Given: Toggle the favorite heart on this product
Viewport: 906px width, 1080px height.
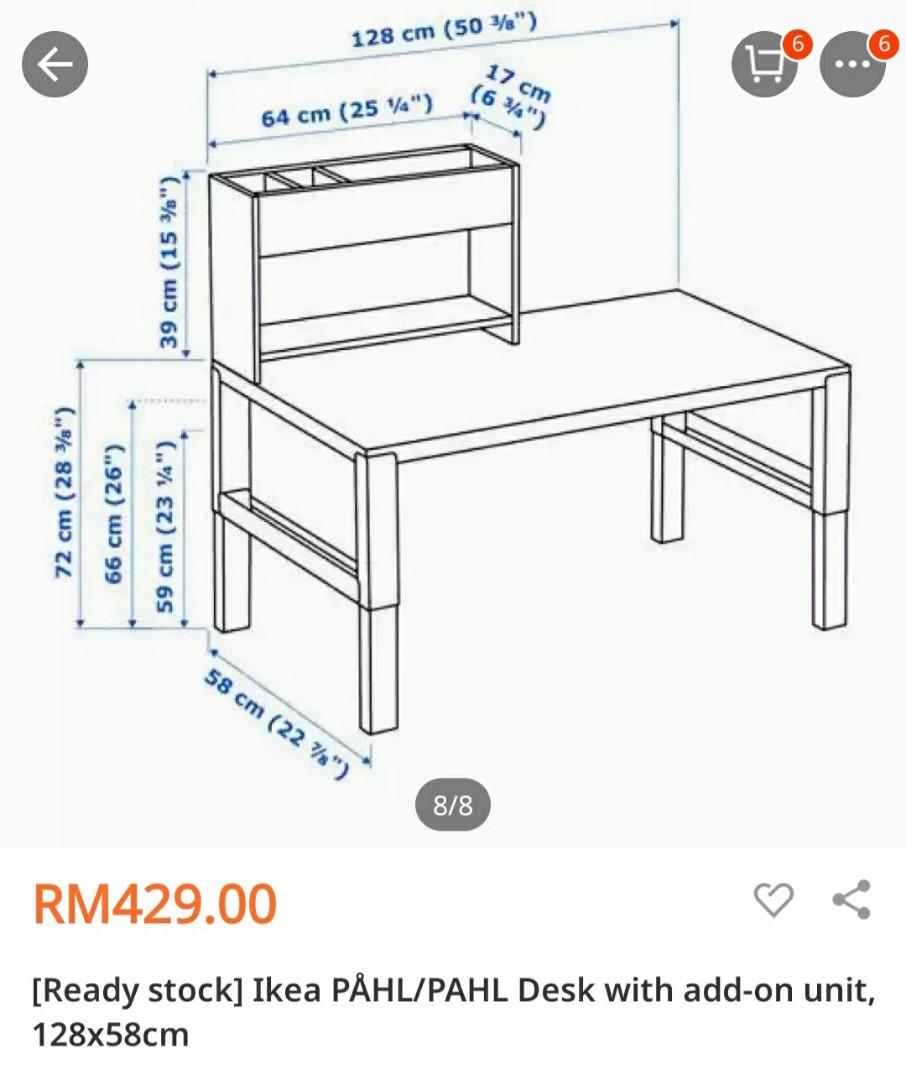Looking at the screenshot, I should coord(773,902).
